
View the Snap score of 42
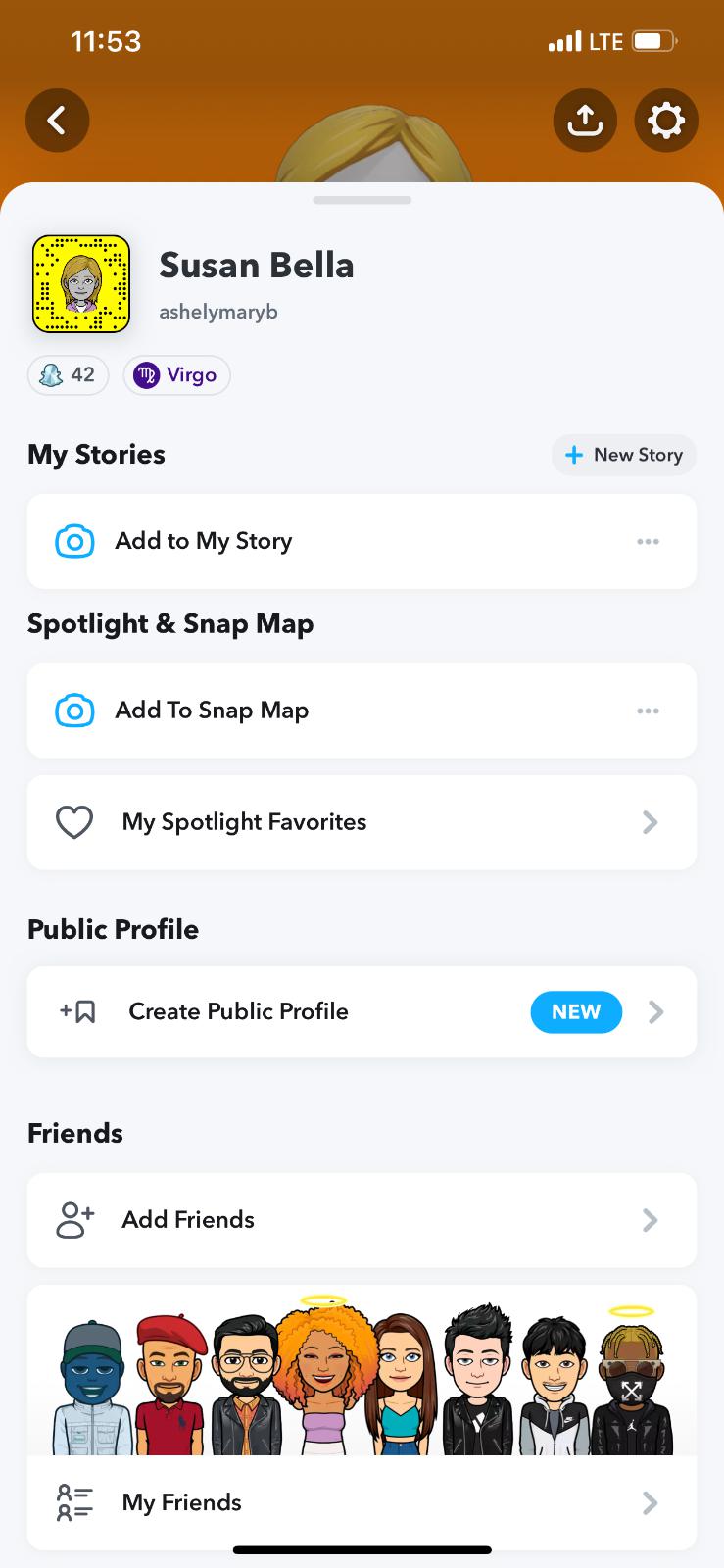(x=68, y=375)
